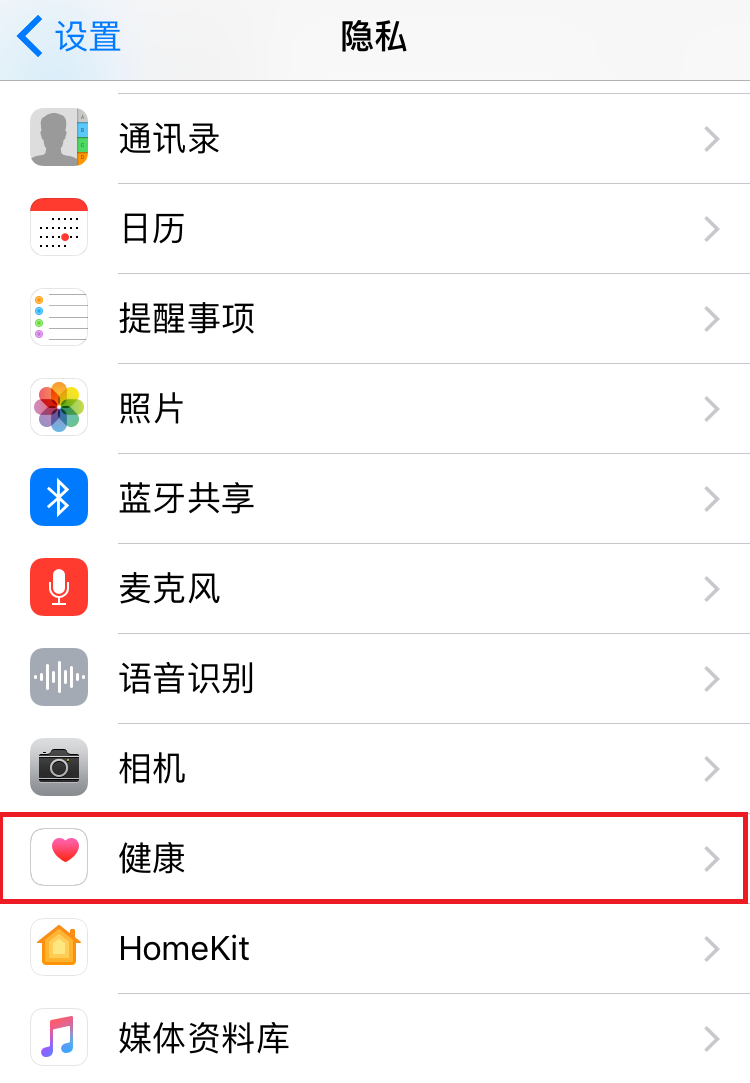Open the 健康 row

375,858
